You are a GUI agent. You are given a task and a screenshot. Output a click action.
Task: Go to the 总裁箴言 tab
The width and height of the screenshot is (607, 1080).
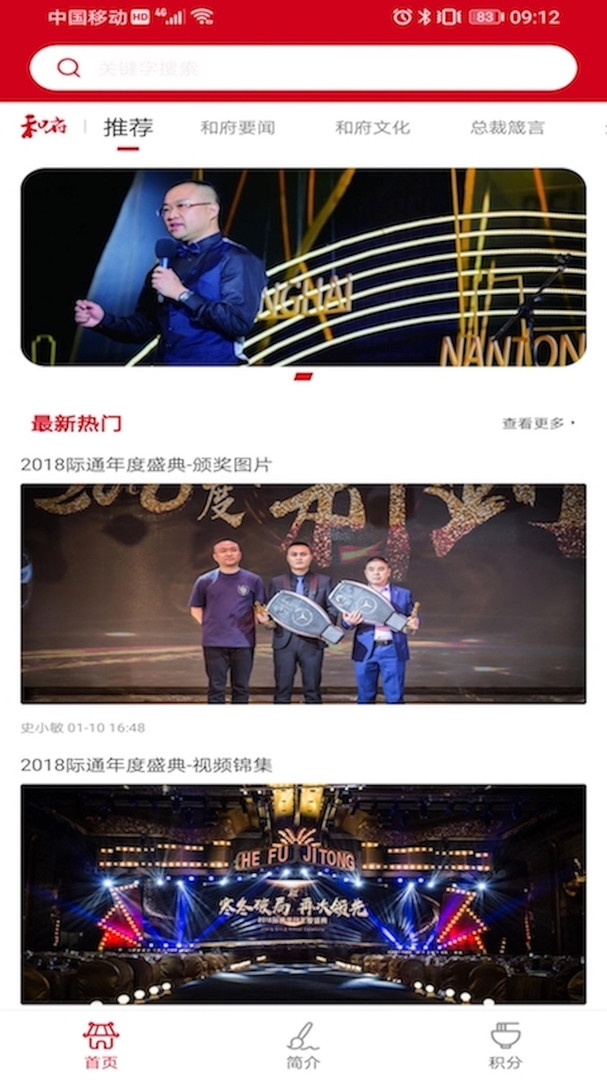[507, 128]
